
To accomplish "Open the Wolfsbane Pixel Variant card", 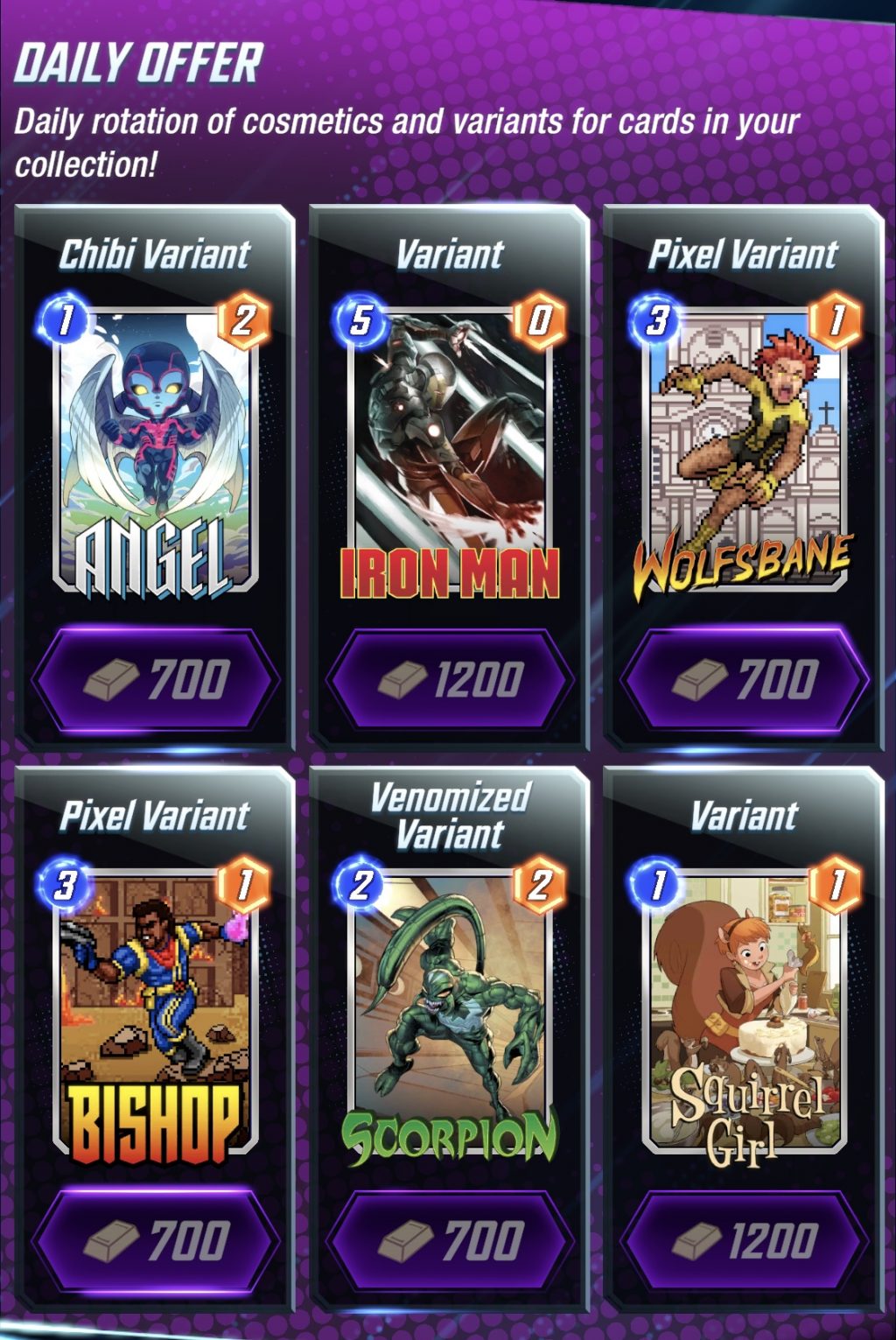I will pyautogui.click(x=744, y=451).
